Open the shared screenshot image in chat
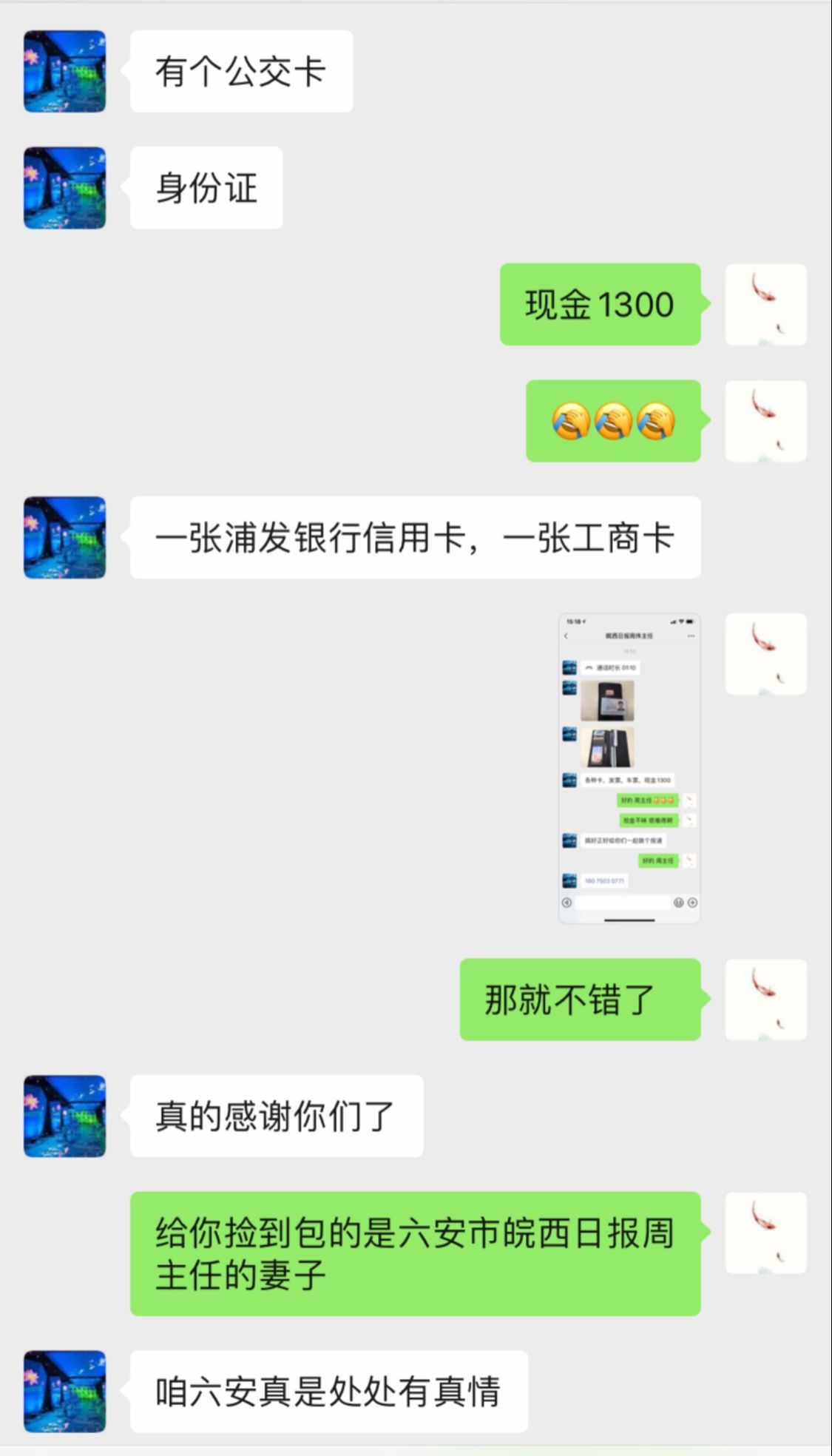This screenshot has width=832, height=1456. click(x=629, y=768)
